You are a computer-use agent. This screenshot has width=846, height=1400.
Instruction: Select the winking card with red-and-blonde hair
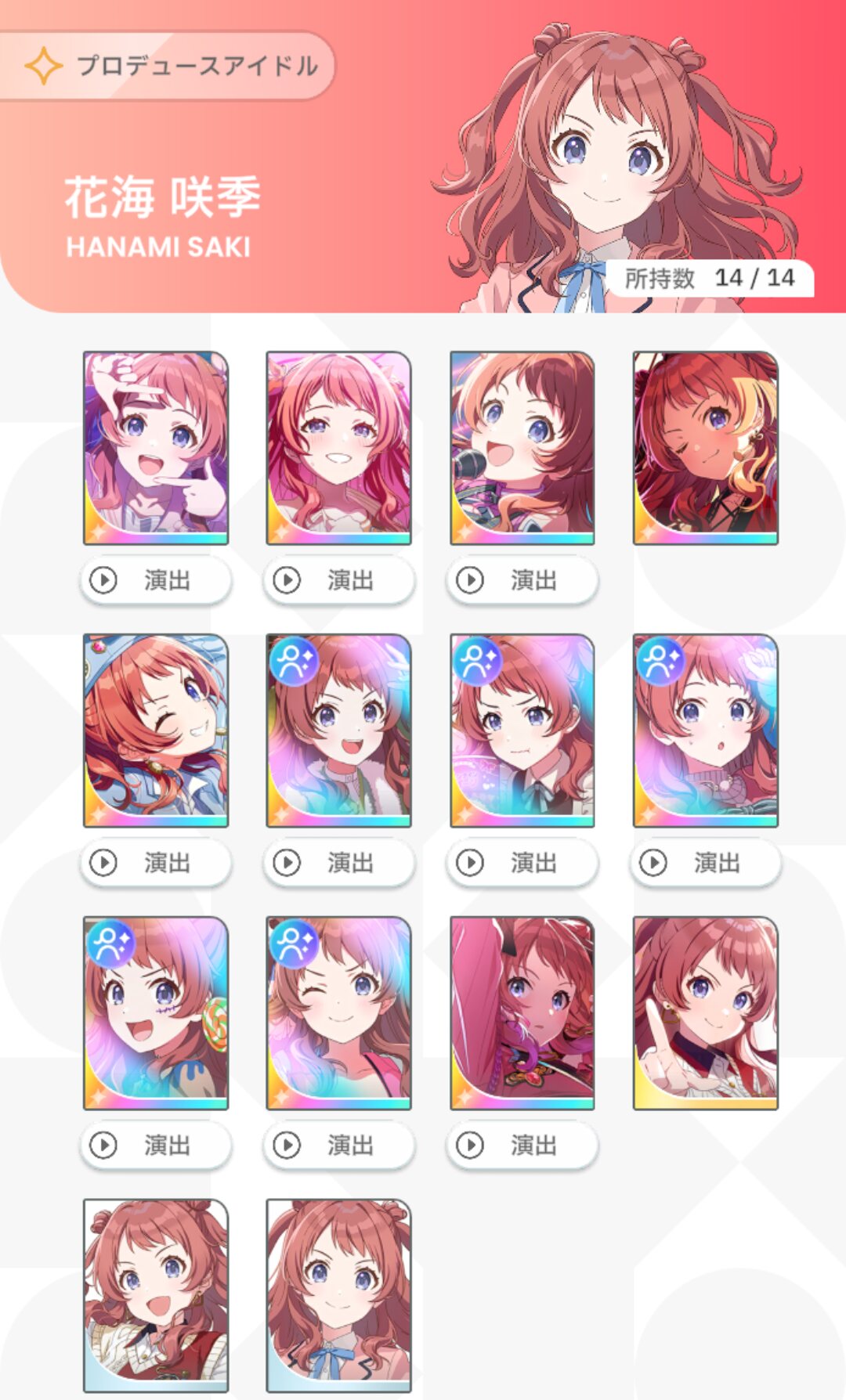[x=706, y=448]
